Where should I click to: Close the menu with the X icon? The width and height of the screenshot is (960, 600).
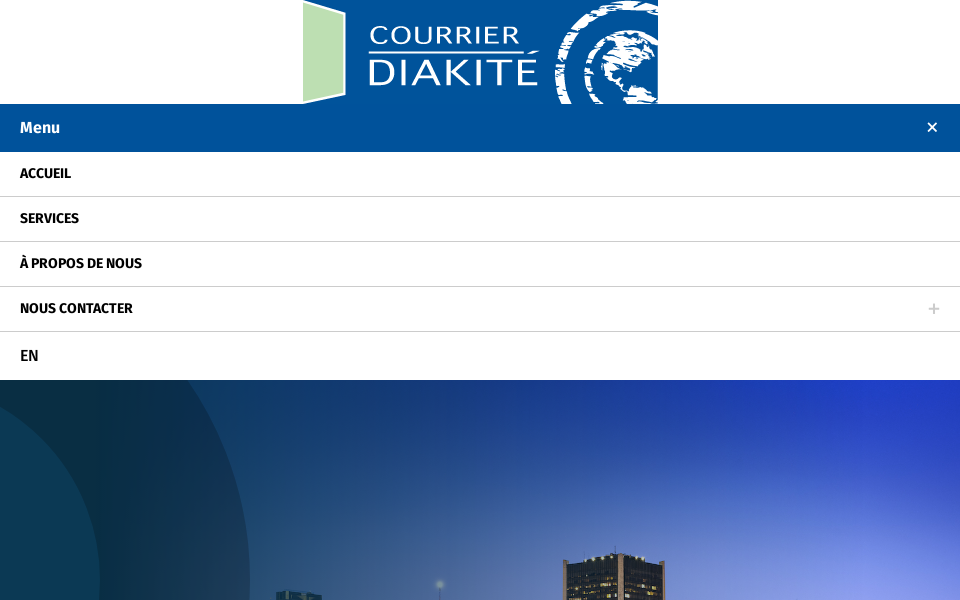coord(932,127)
